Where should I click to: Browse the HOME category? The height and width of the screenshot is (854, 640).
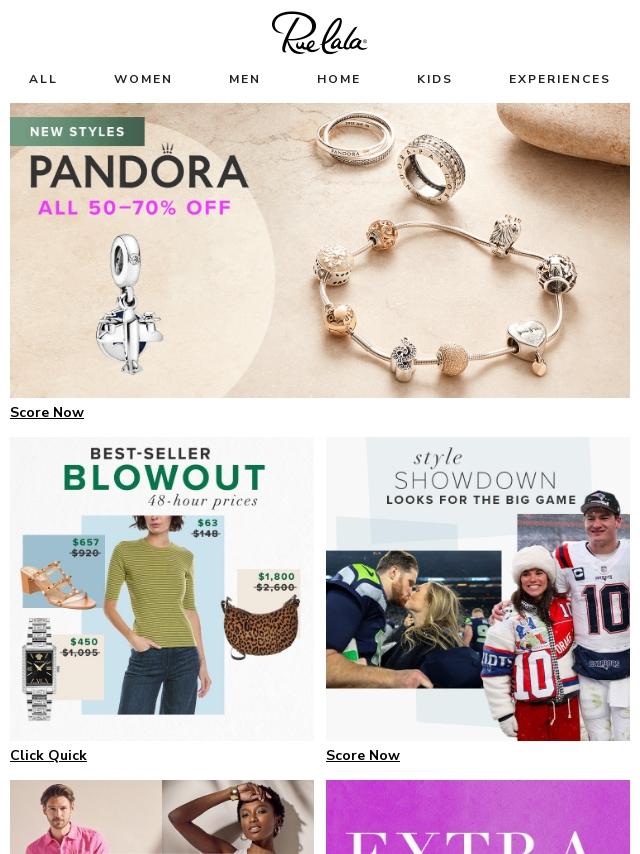(x=338, y=79)
